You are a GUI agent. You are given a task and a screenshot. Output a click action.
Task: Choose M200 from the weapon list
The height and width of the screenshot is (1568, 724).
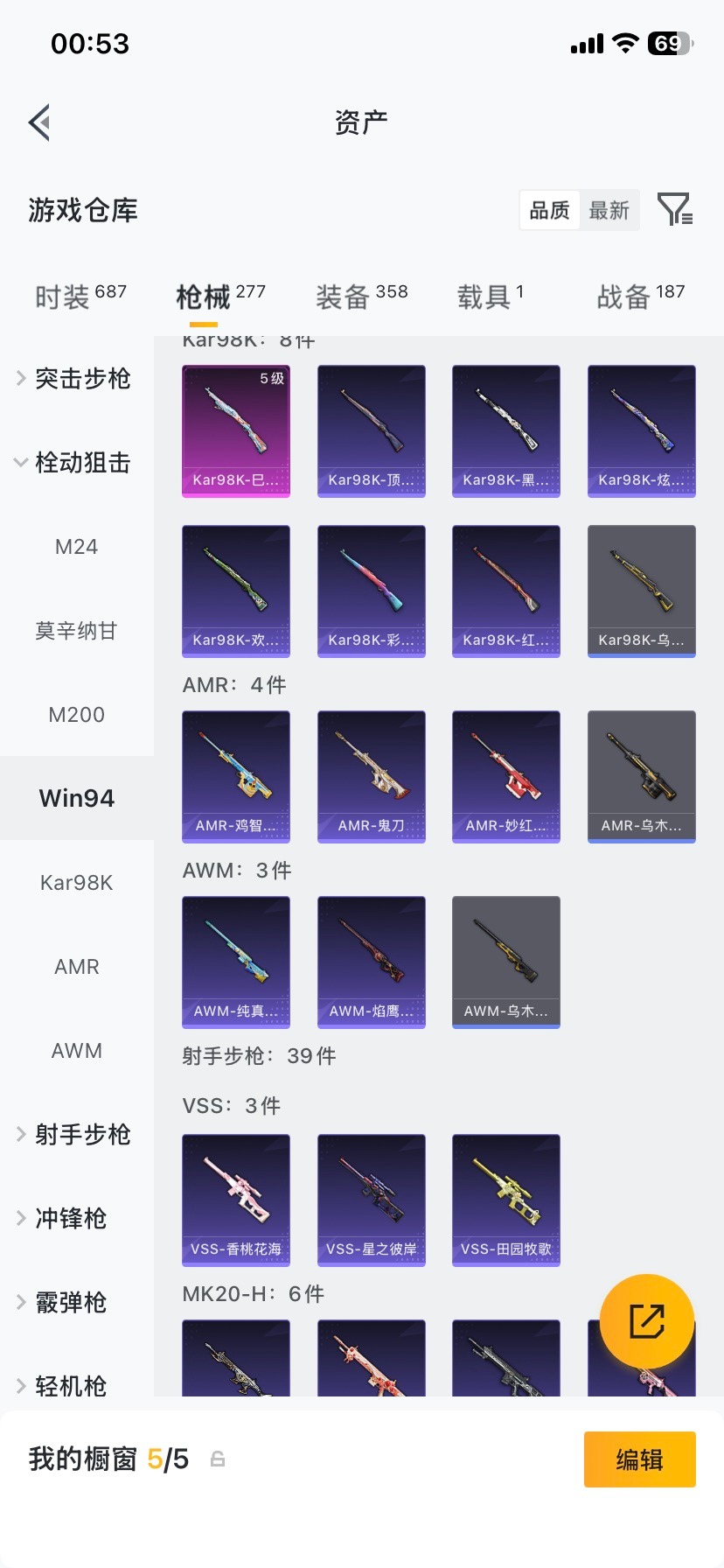(76, 715)
